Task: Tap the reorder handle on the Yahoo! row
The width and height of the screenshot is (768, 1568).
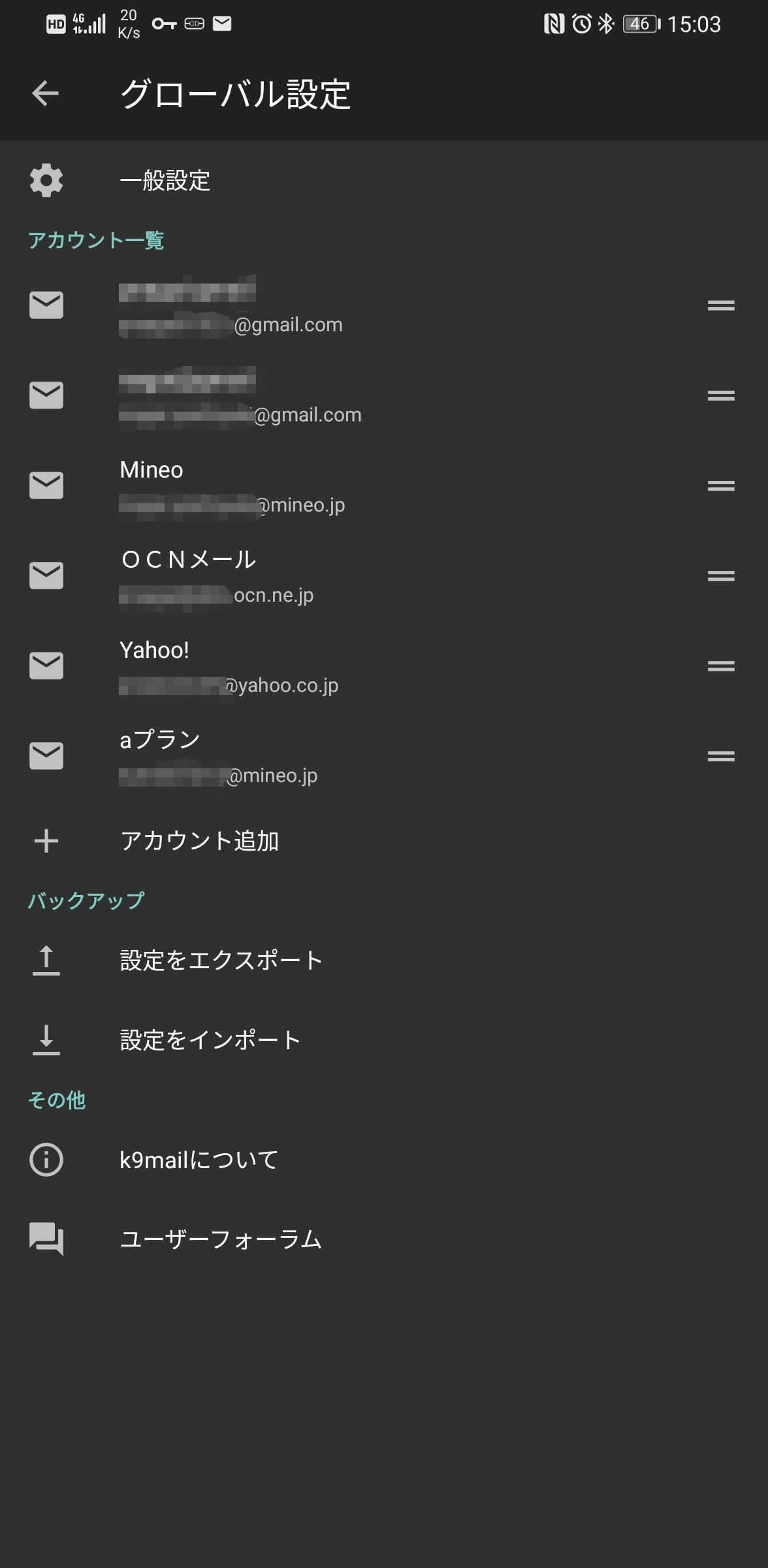Action: [x=721, y=666]
